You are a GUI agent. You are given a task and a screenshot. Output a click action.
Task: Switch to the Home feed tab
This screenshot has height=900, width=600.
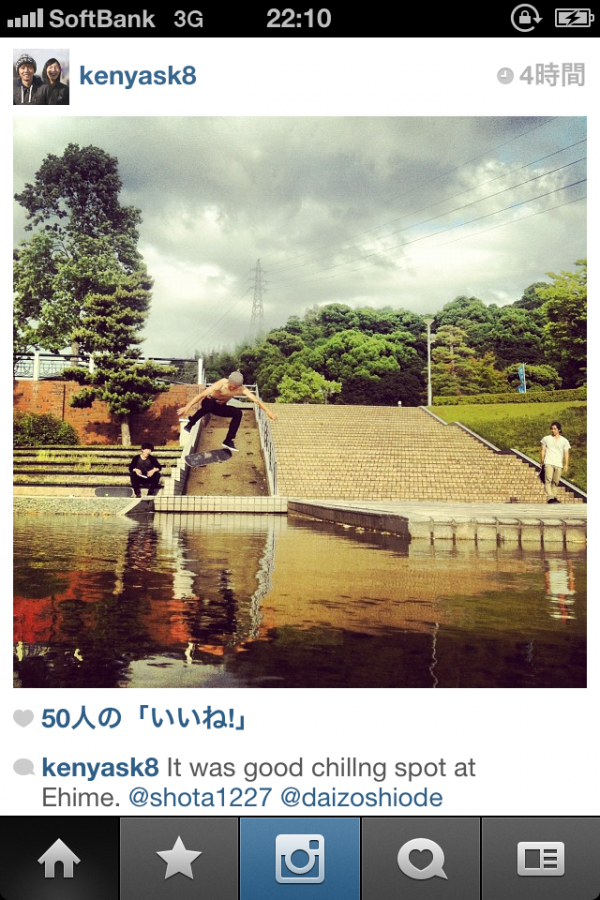[60, 858]
